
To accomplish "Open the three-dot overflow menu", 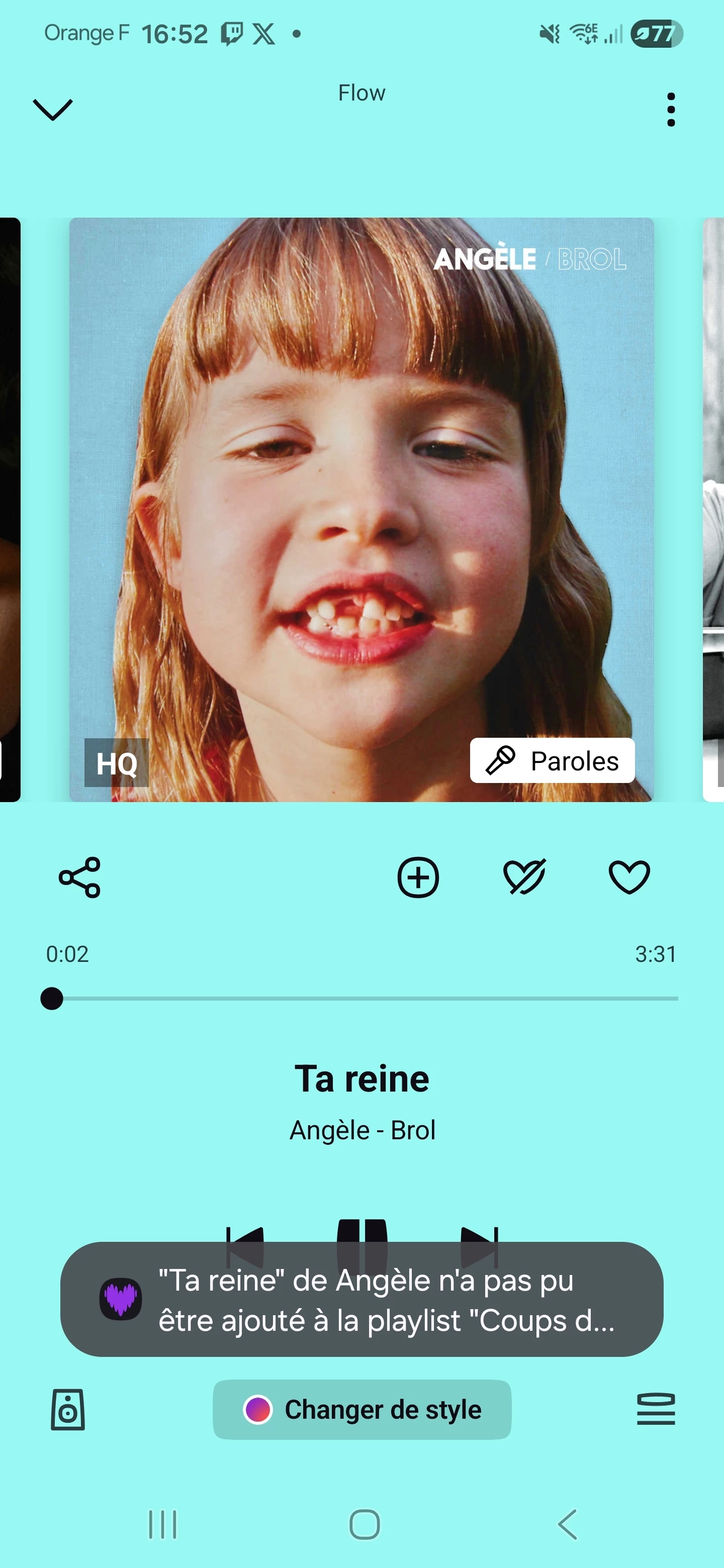I will pos(670,110).
